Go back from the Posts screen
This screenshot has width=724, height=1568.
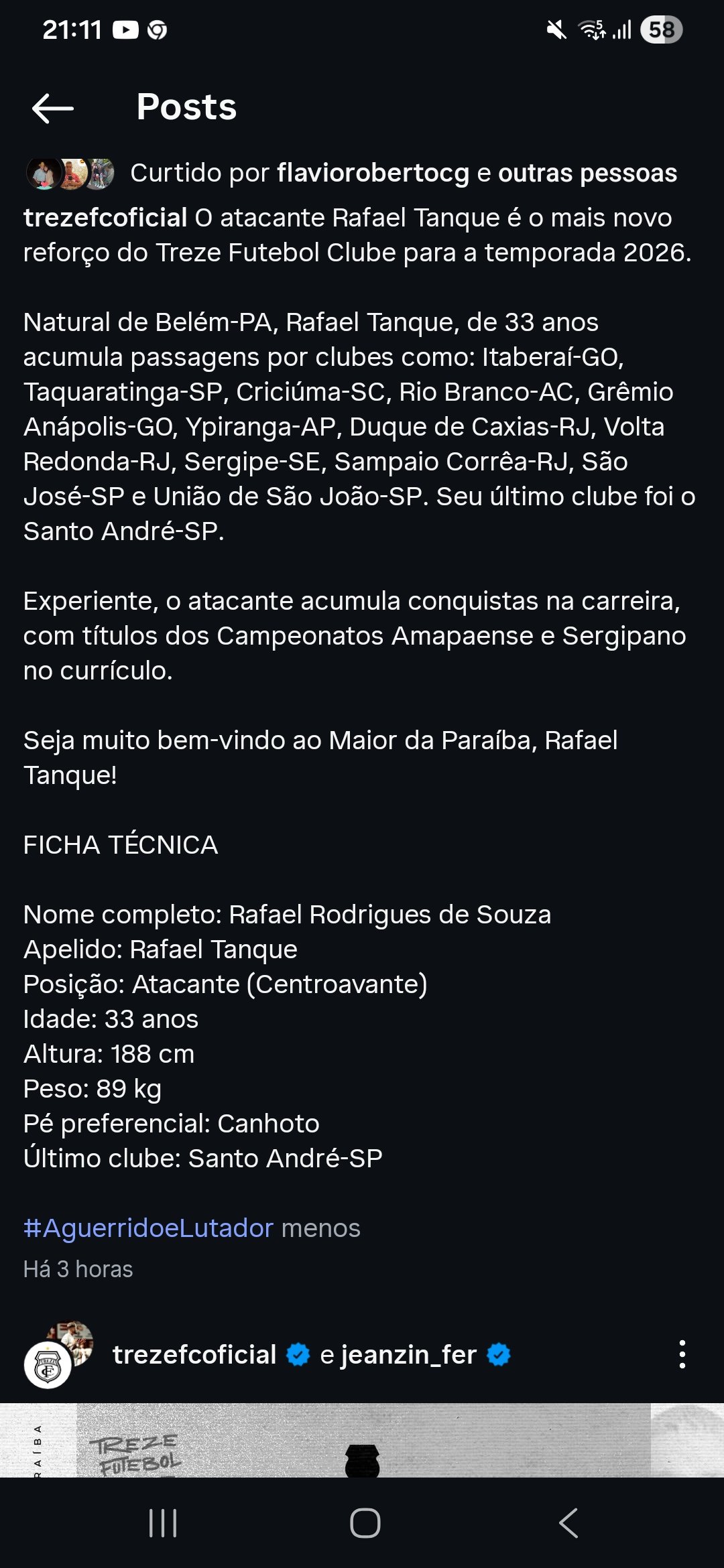pyautogui.click(x=53, y=108)
